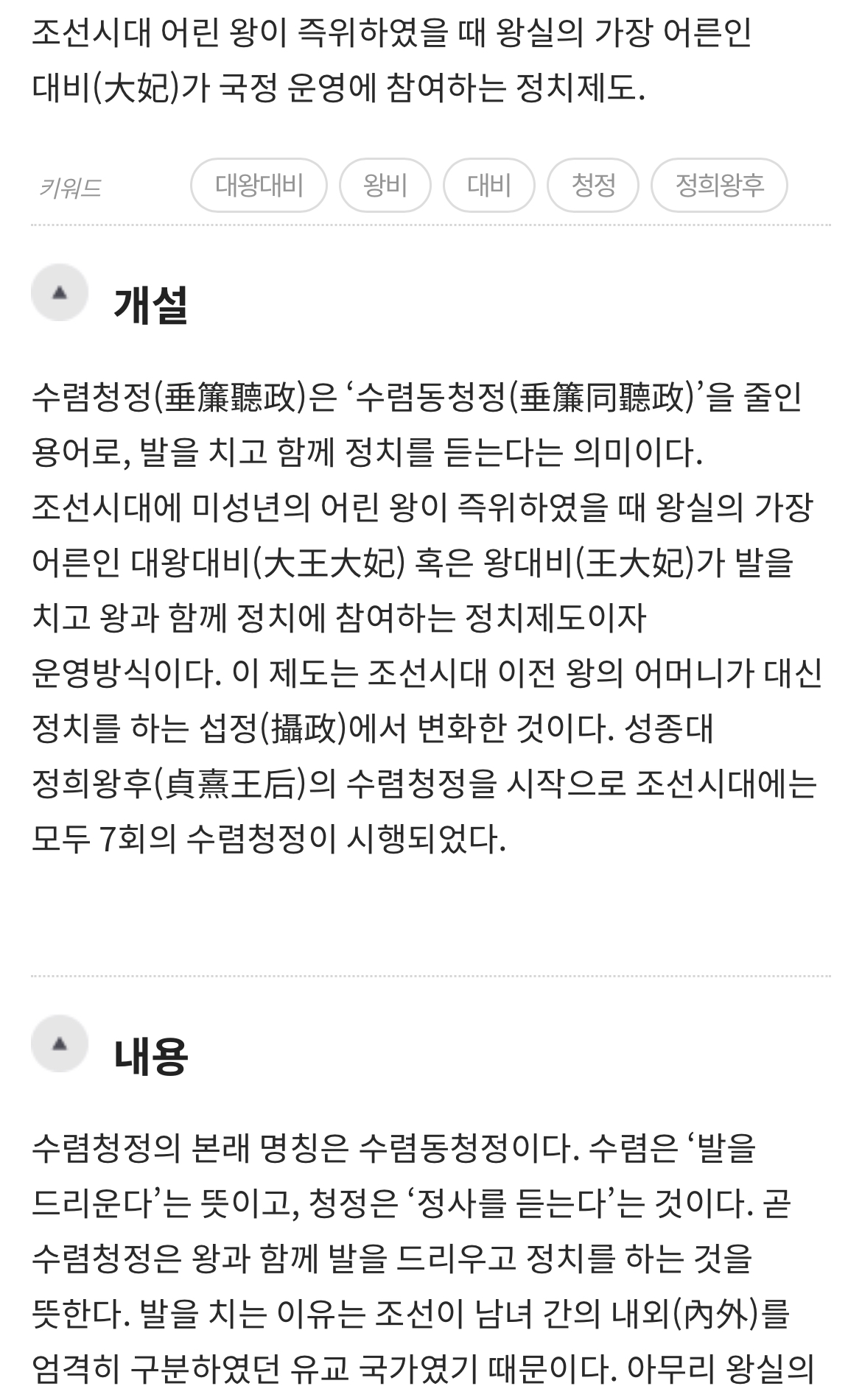862x1400 pixels.
Task: Choose the 청정 keyword chip
Action: pyautogui.click(x=593, y=186)
